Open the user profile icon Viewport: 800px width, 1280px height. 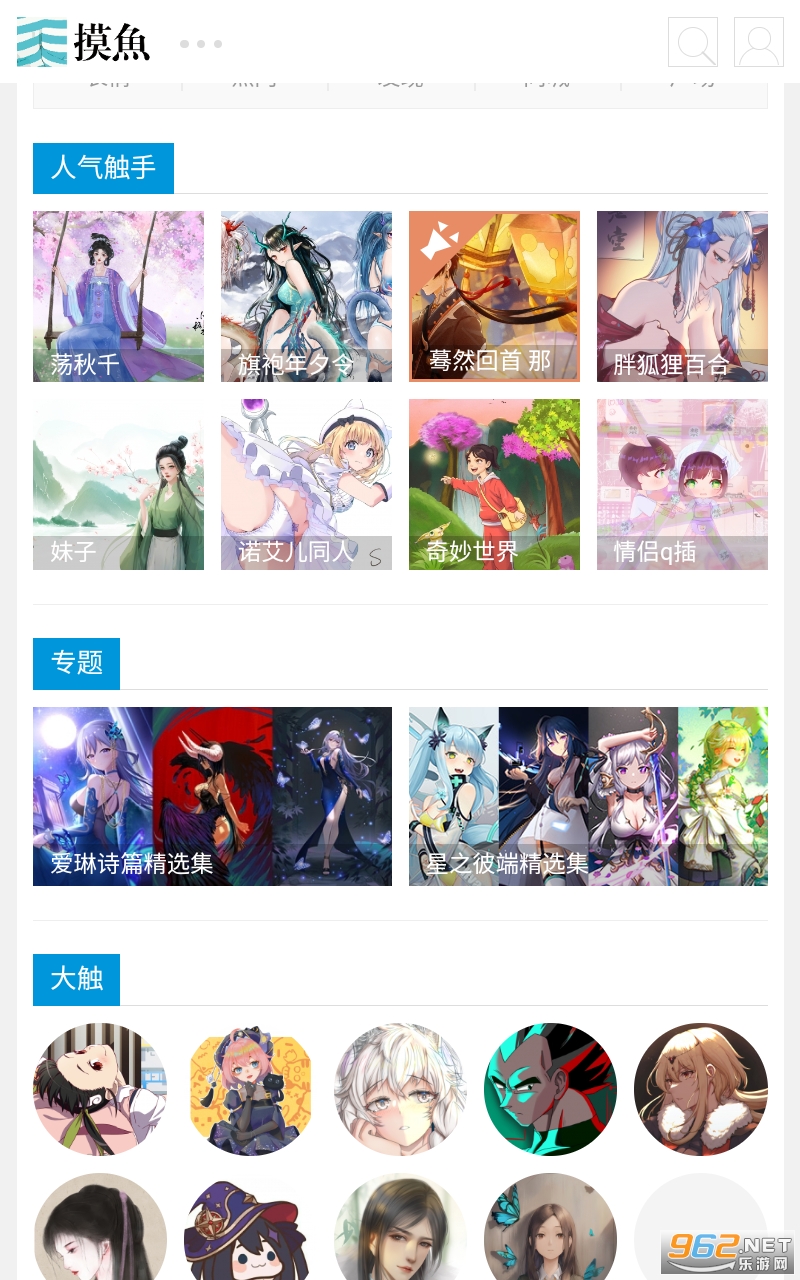coord(759,42)
